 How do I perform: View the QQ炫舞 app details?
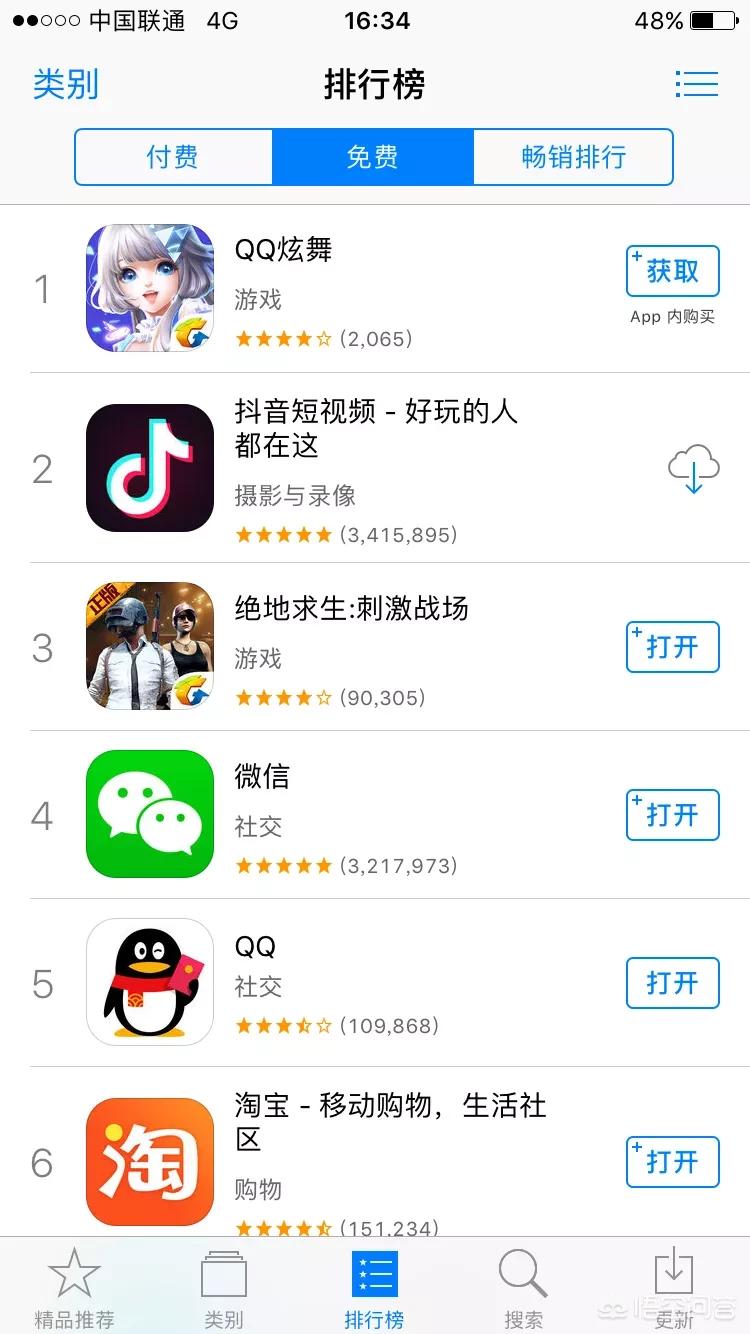[x=282, y=250]
